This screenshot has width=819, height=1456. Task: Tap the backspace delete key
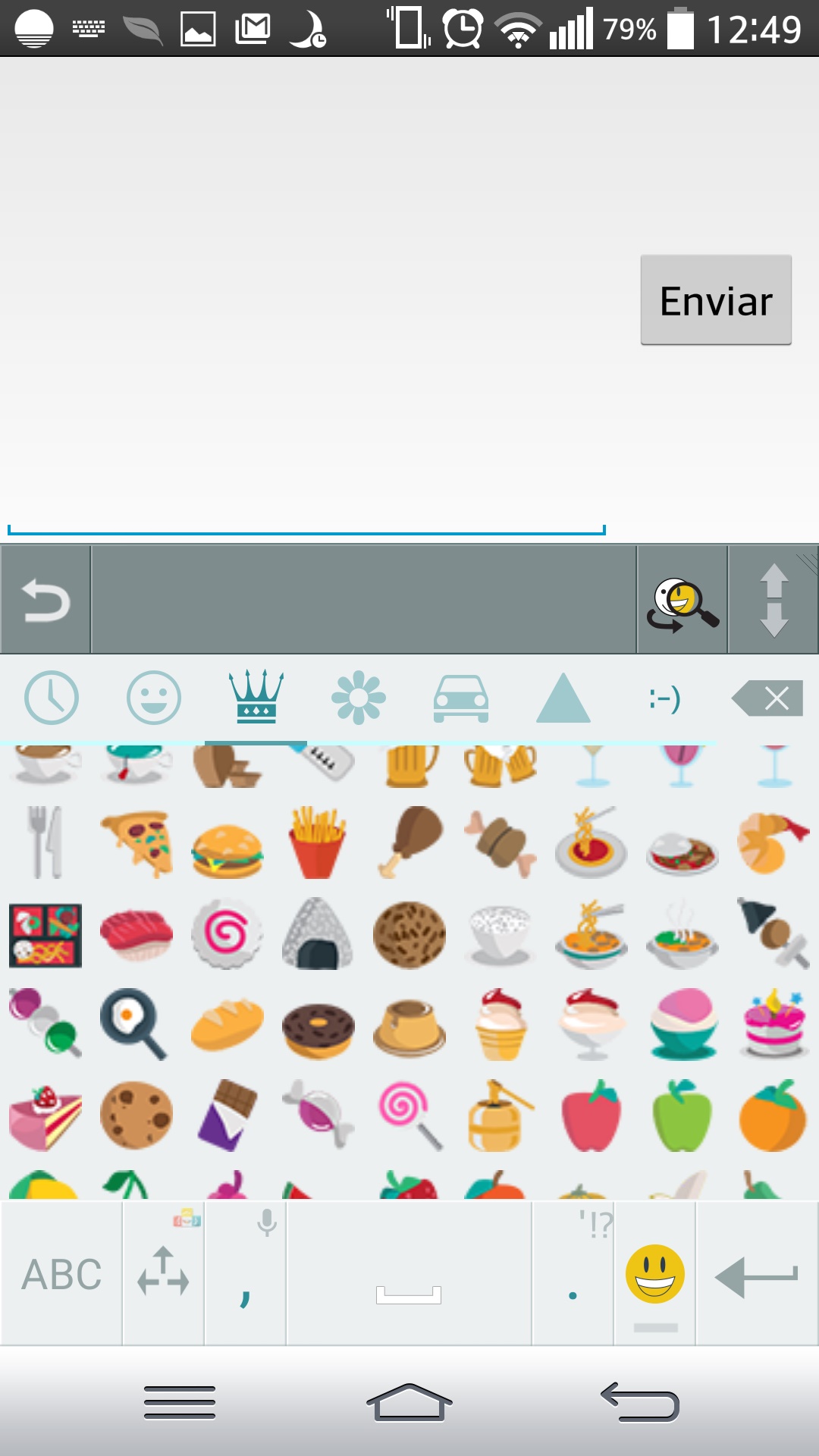coord(767,698)
